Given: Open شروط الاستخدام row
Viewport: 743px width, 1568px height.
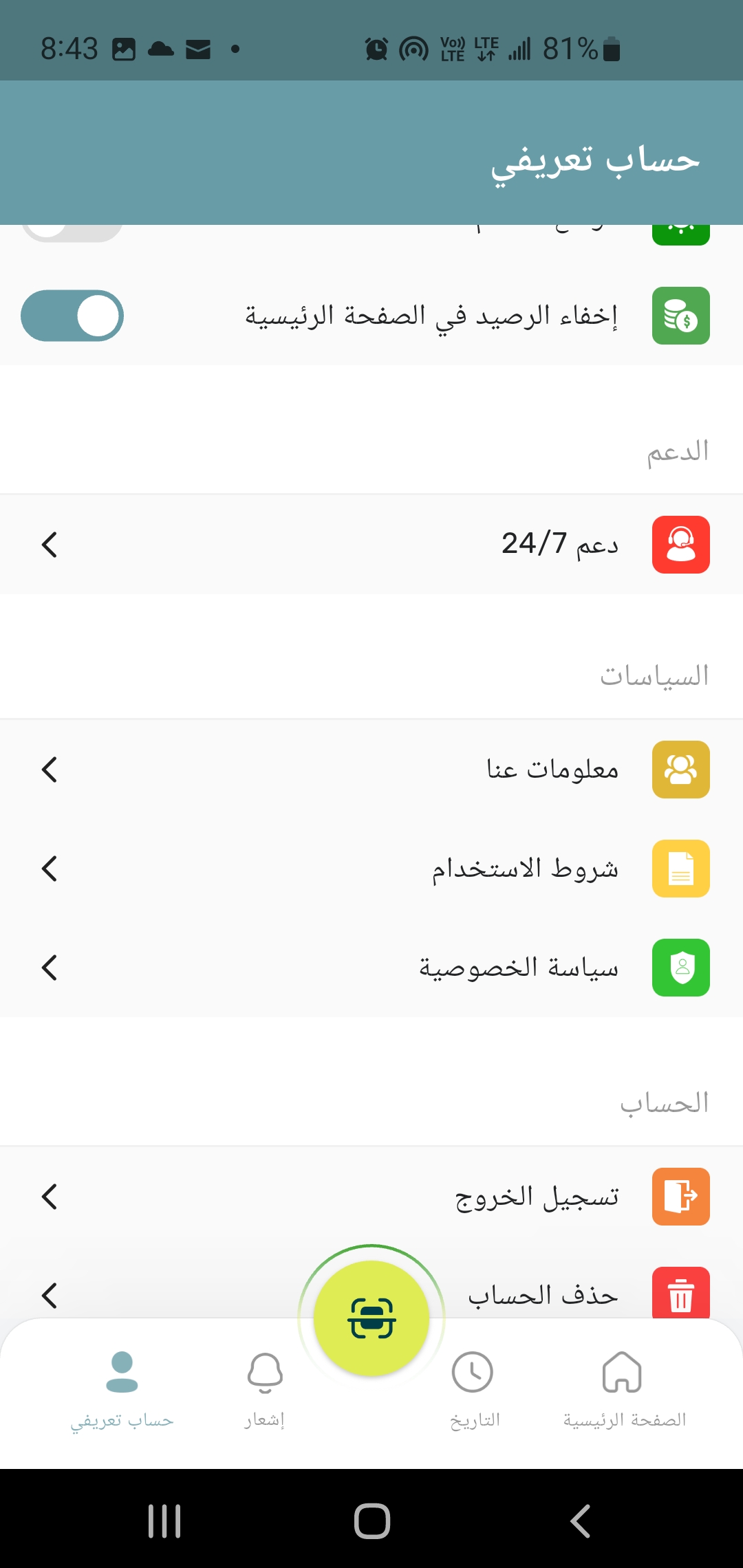Looking at the screenshot, I should click(x=371, y=868).
